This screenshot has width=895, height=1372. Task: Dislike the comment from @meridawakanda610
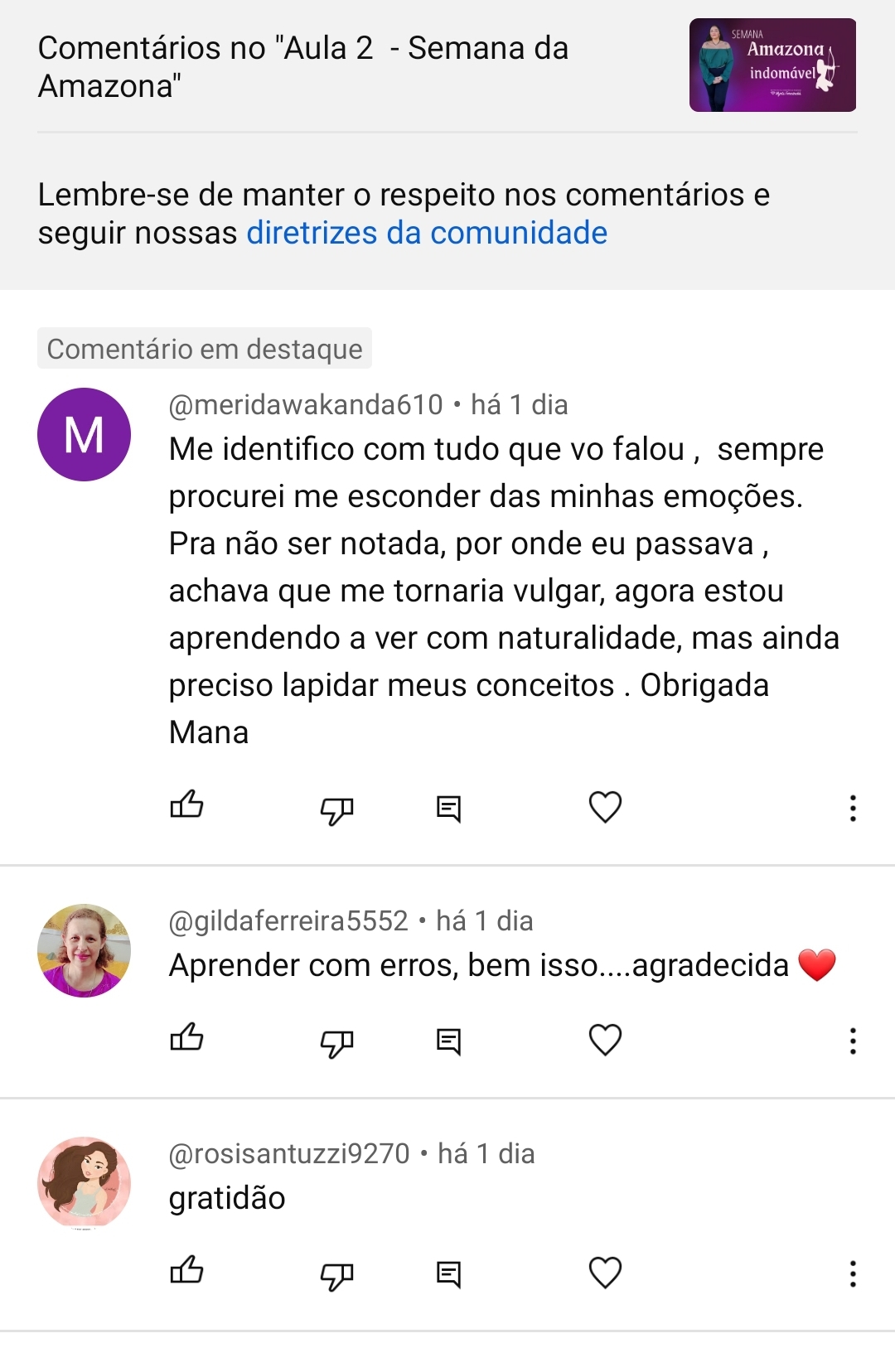click(336, 809)
